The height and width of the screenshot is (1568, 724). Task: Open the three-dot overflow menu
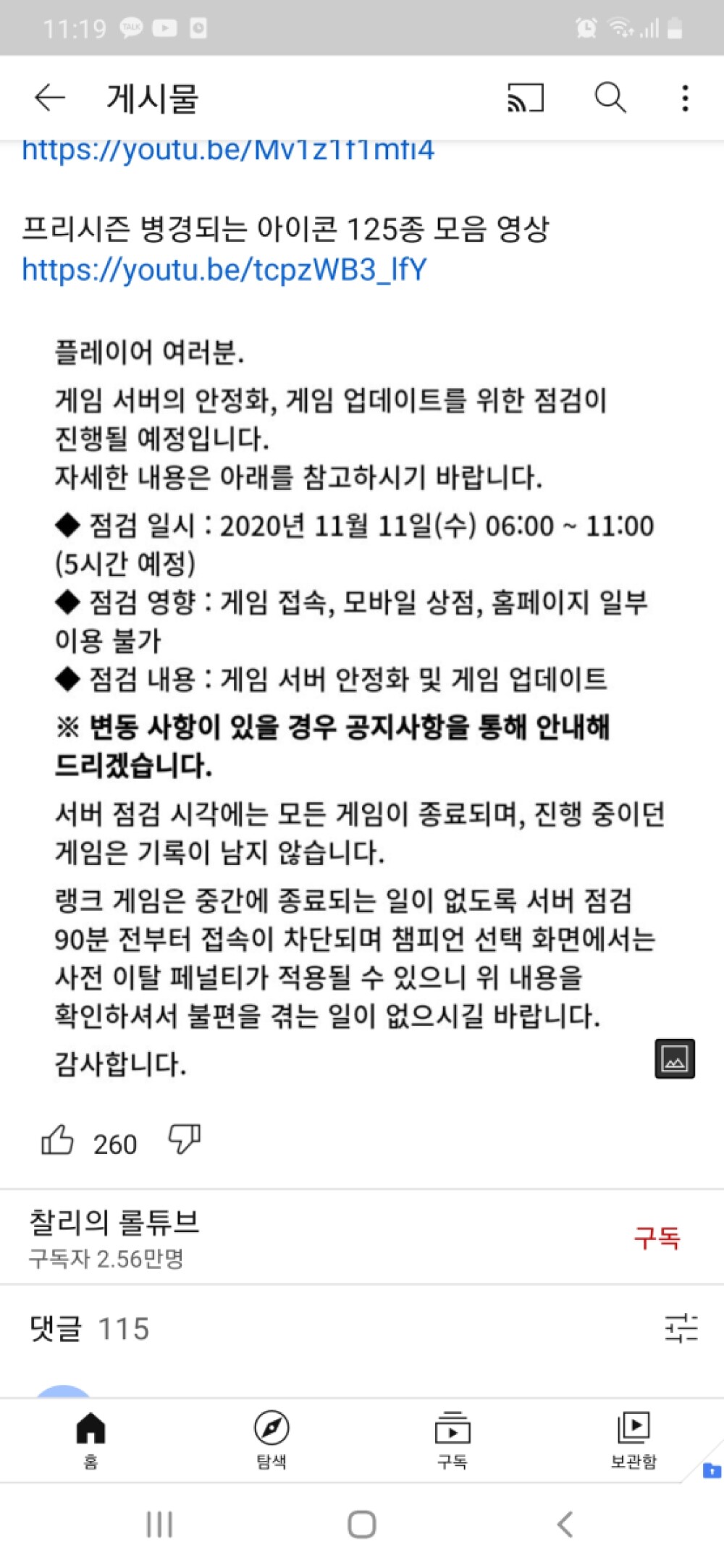(x=685, y=98)
